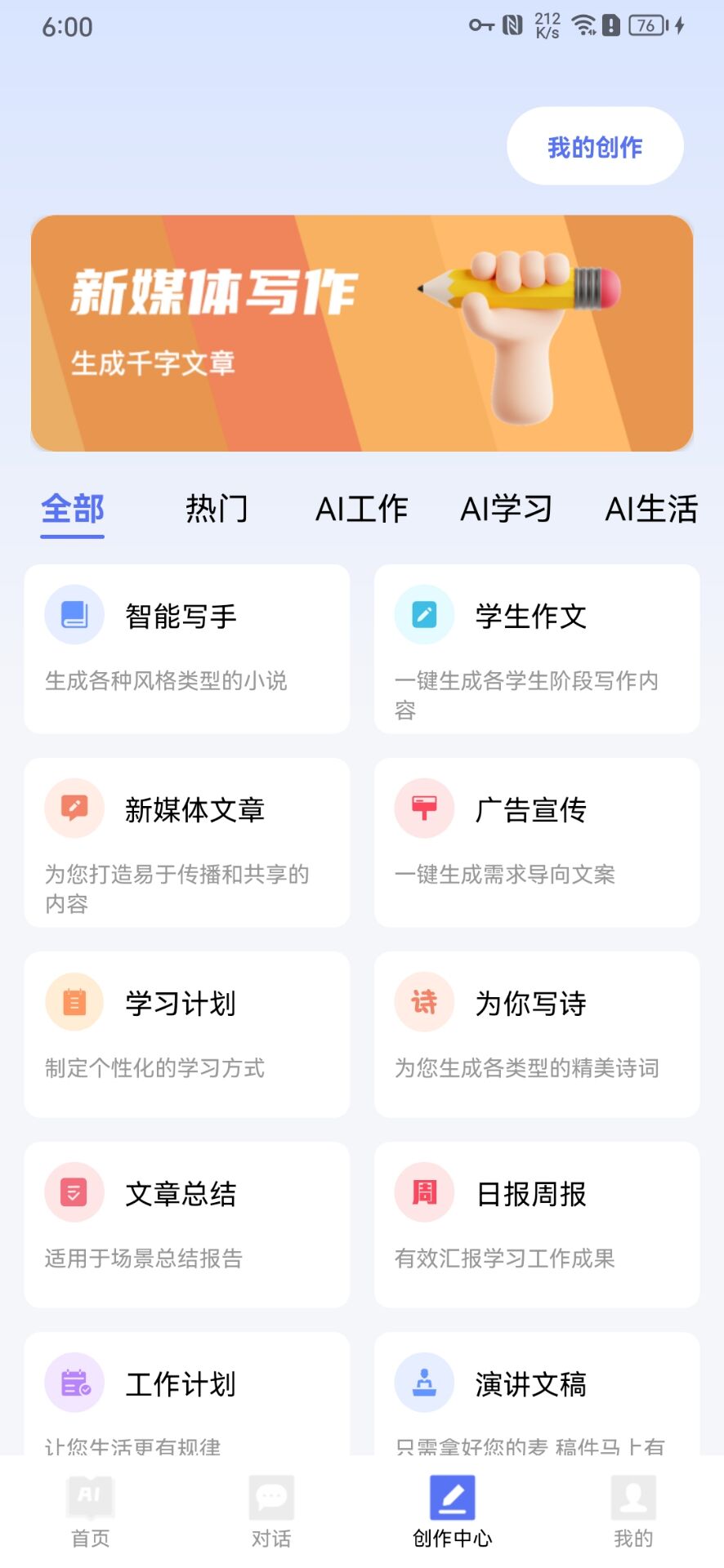Tap the 新媒体文章 card
This screenshot has width=724, height=1568.
pyautogui.click(x=187, y=842)
